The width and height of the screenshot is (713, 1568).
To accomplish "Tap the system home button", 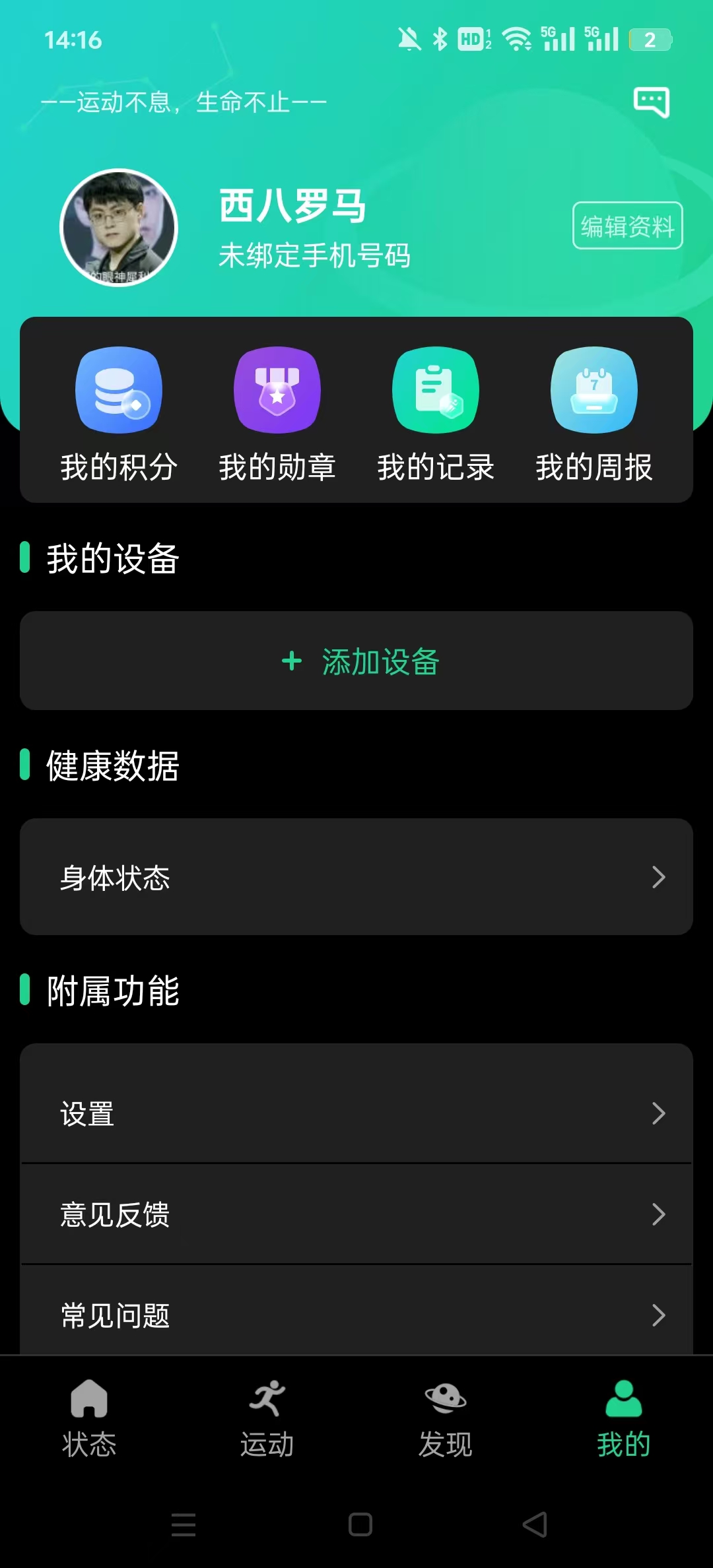I will click(360, 1524).
